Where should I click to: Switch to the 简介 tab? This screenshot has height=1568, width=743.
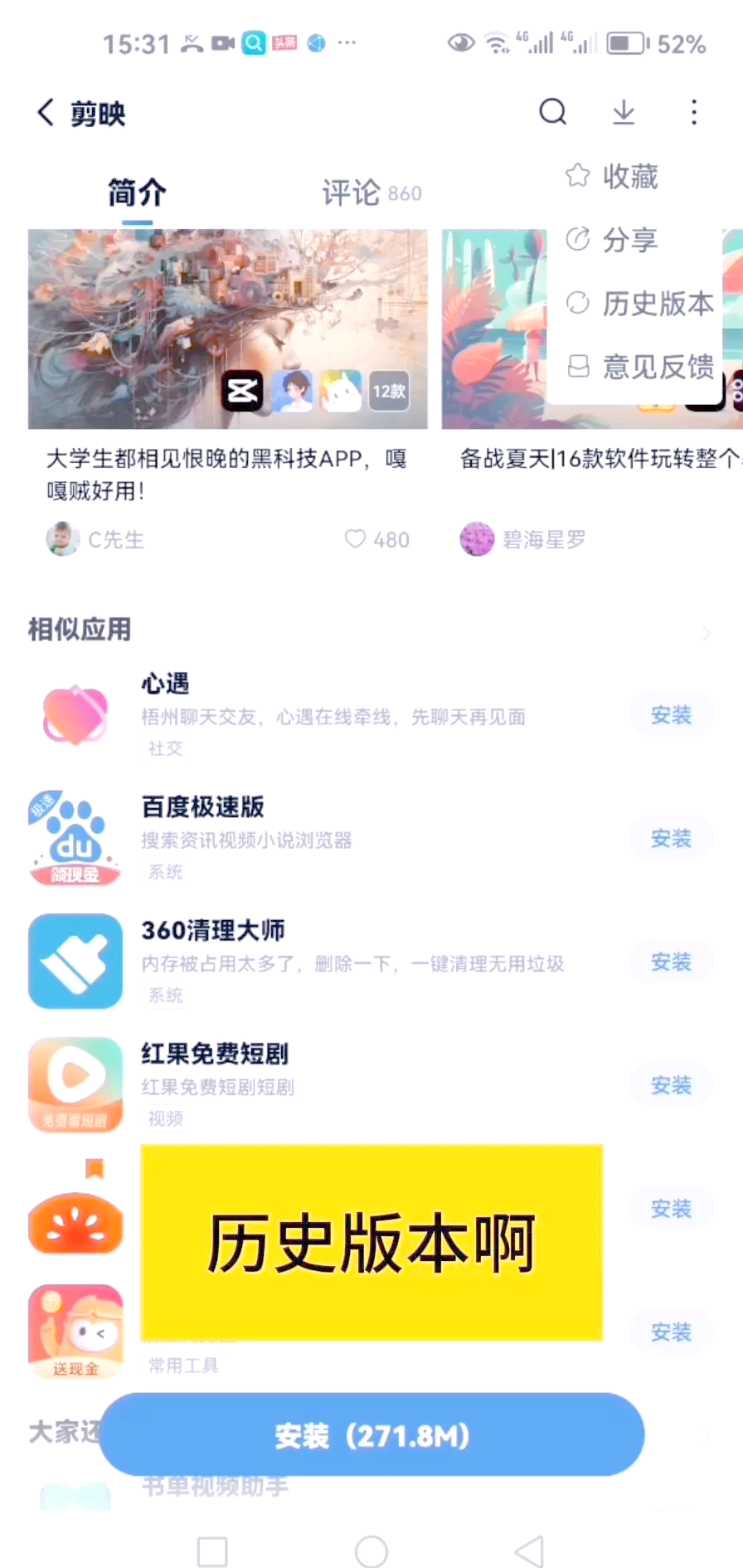(x=137, y=193)
